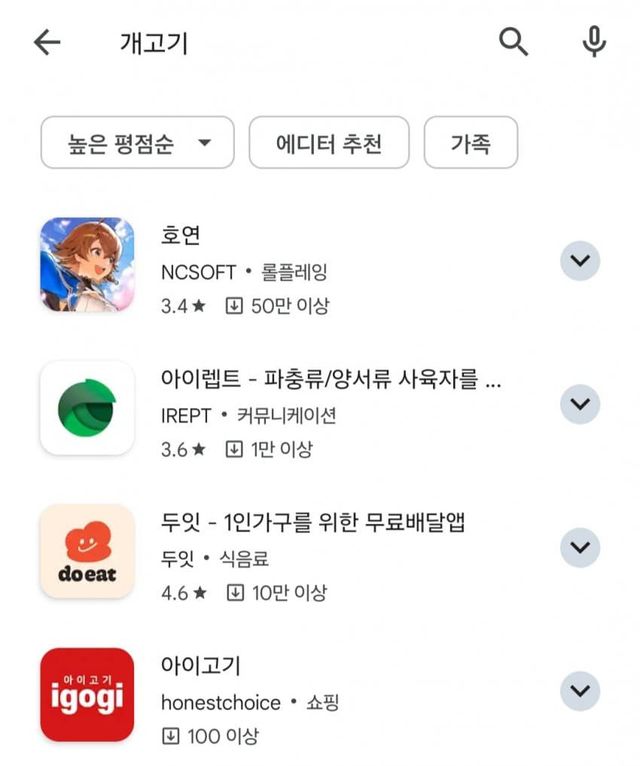Open the 높은 평점순 sort dropdown
The width and height of the screenshot is (640, 766).
[x=137, y=143]
